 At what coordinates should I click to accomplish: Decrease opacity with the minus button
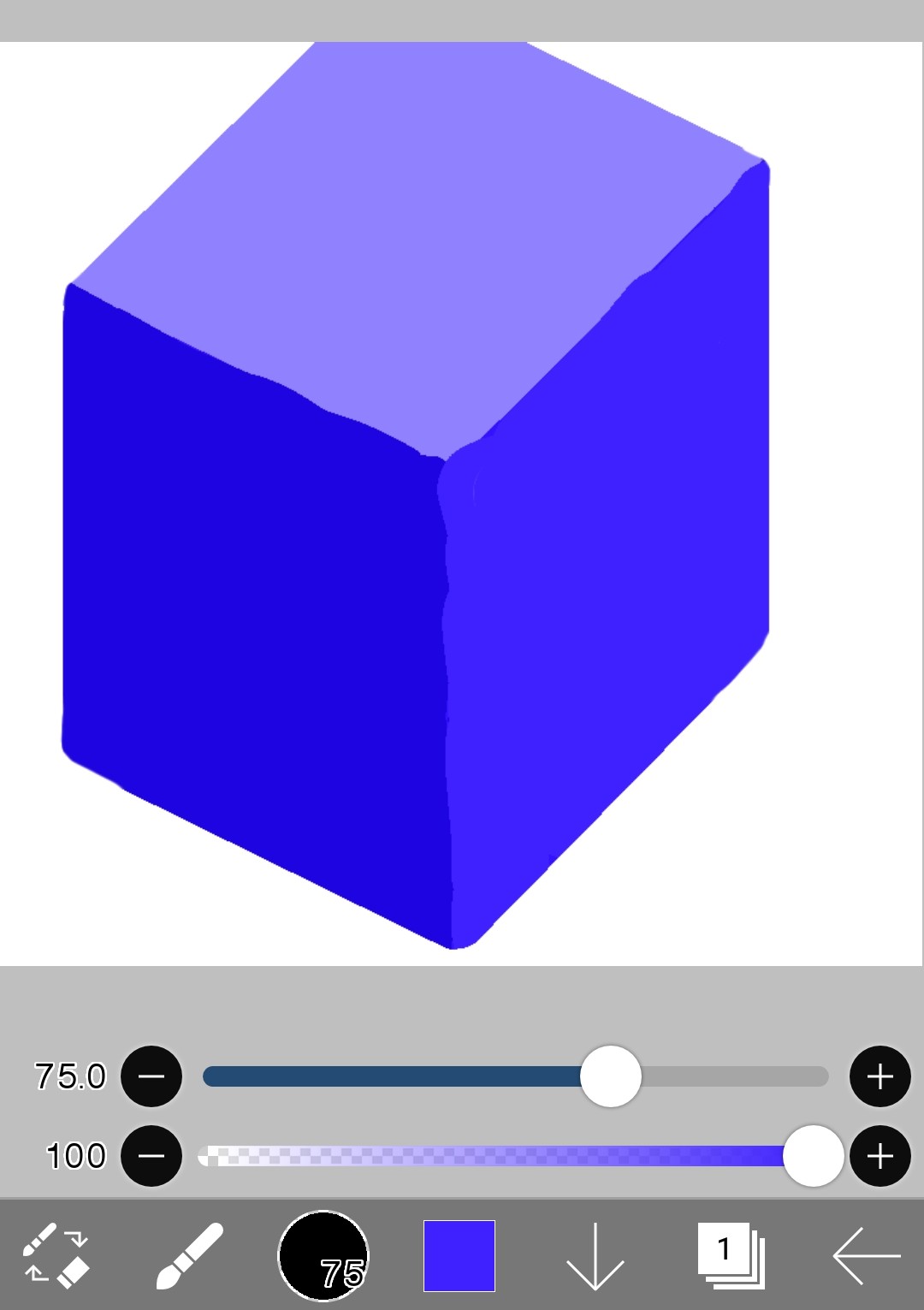[x=151, y=1156]
